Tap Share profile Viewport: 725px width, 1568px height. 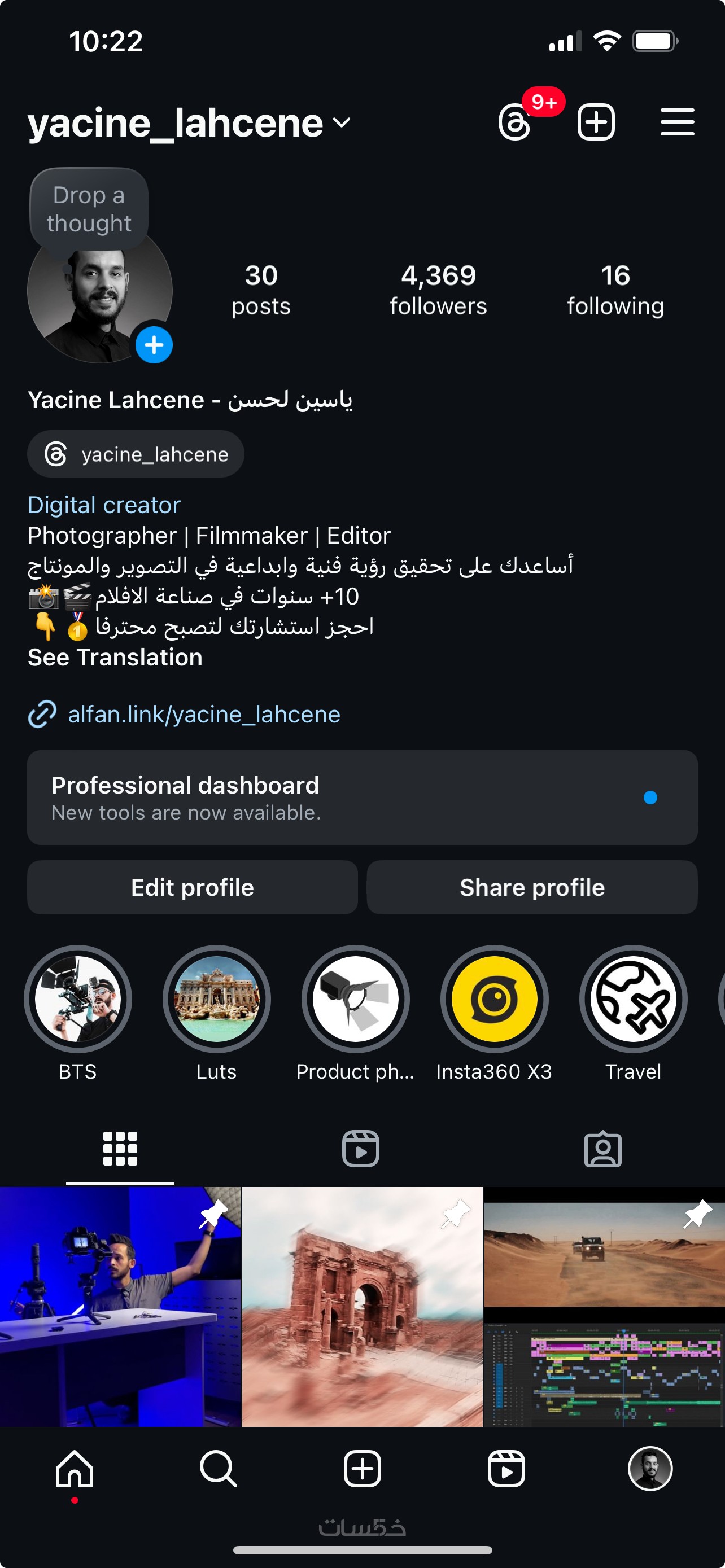(531, 887)
